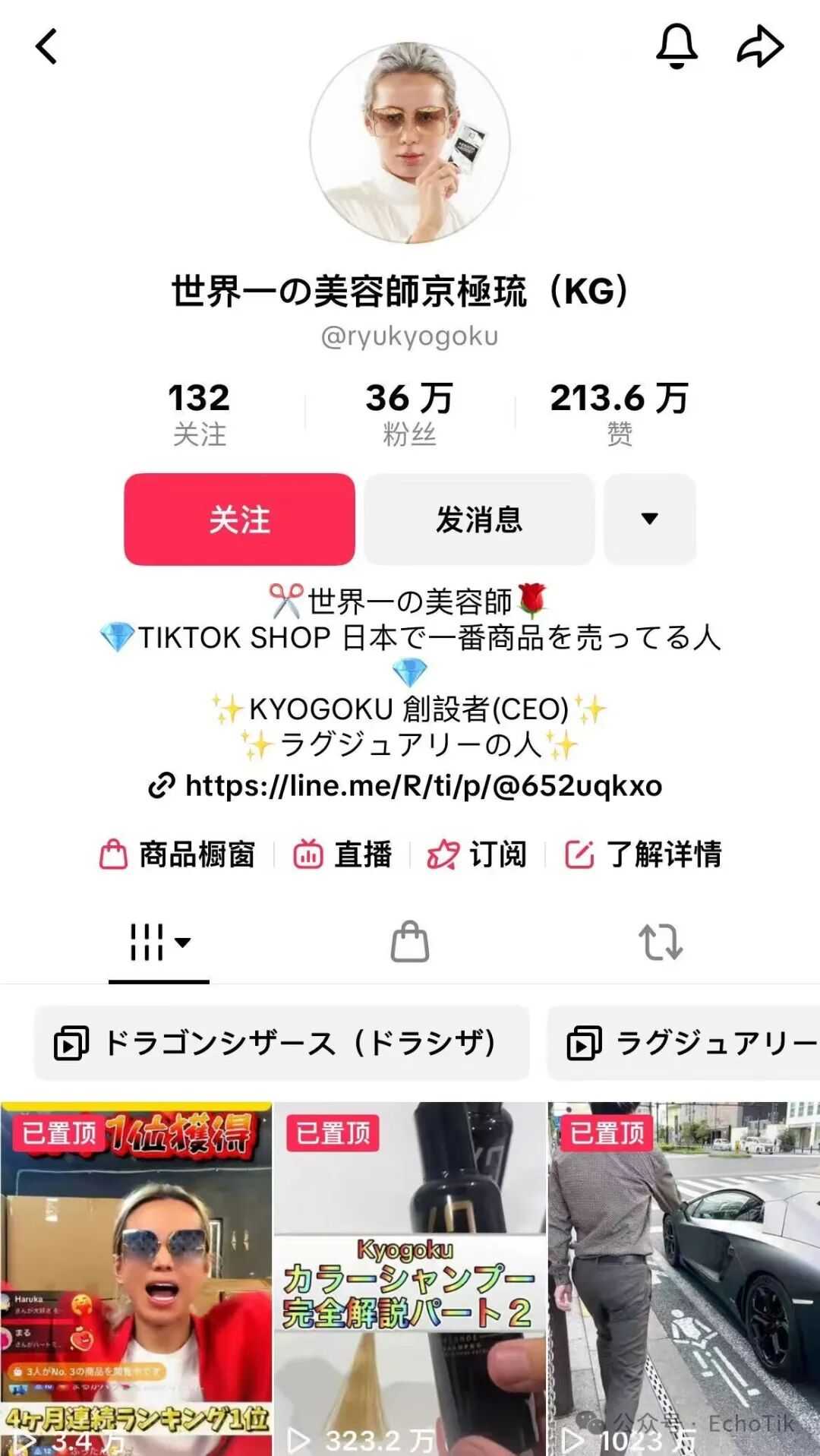Play the Kyogoku カラーシャンプー pinned video

click(x=410, y=1279)
